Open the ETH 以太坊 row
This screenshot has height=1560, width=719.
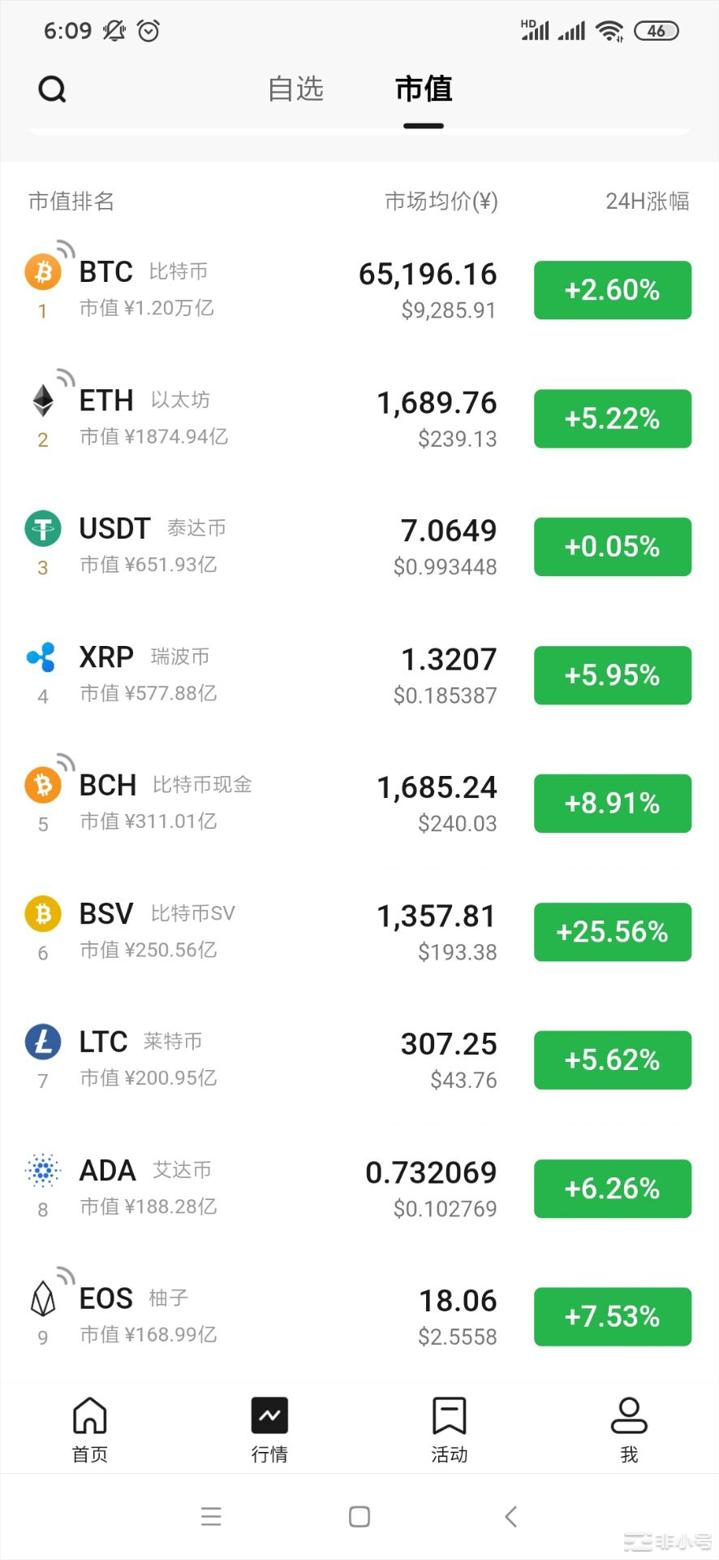(x=359, y=418)
